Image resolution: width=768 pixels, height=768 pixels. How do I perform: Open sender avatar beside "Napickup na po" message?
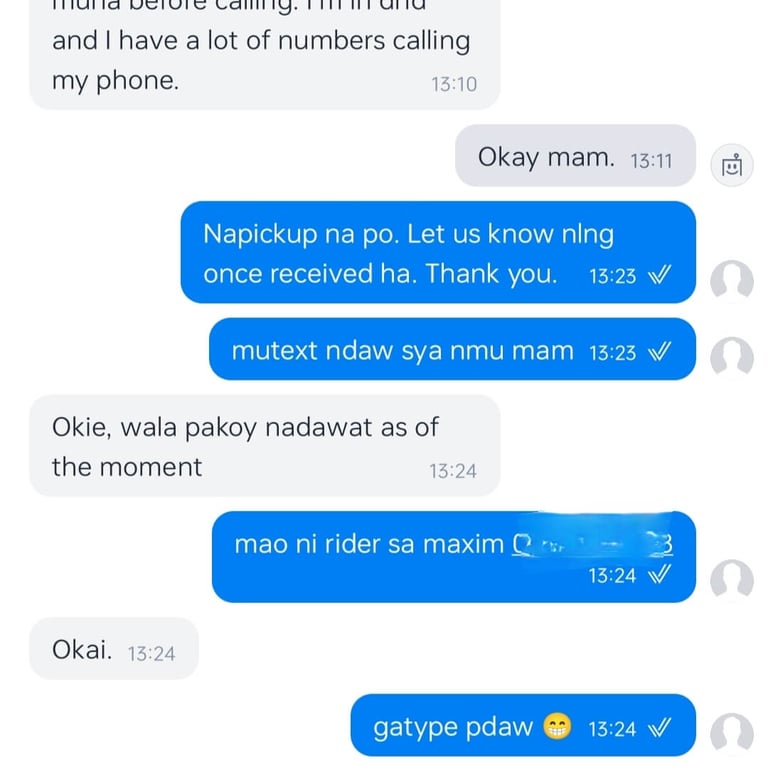(x=731, y=281)
